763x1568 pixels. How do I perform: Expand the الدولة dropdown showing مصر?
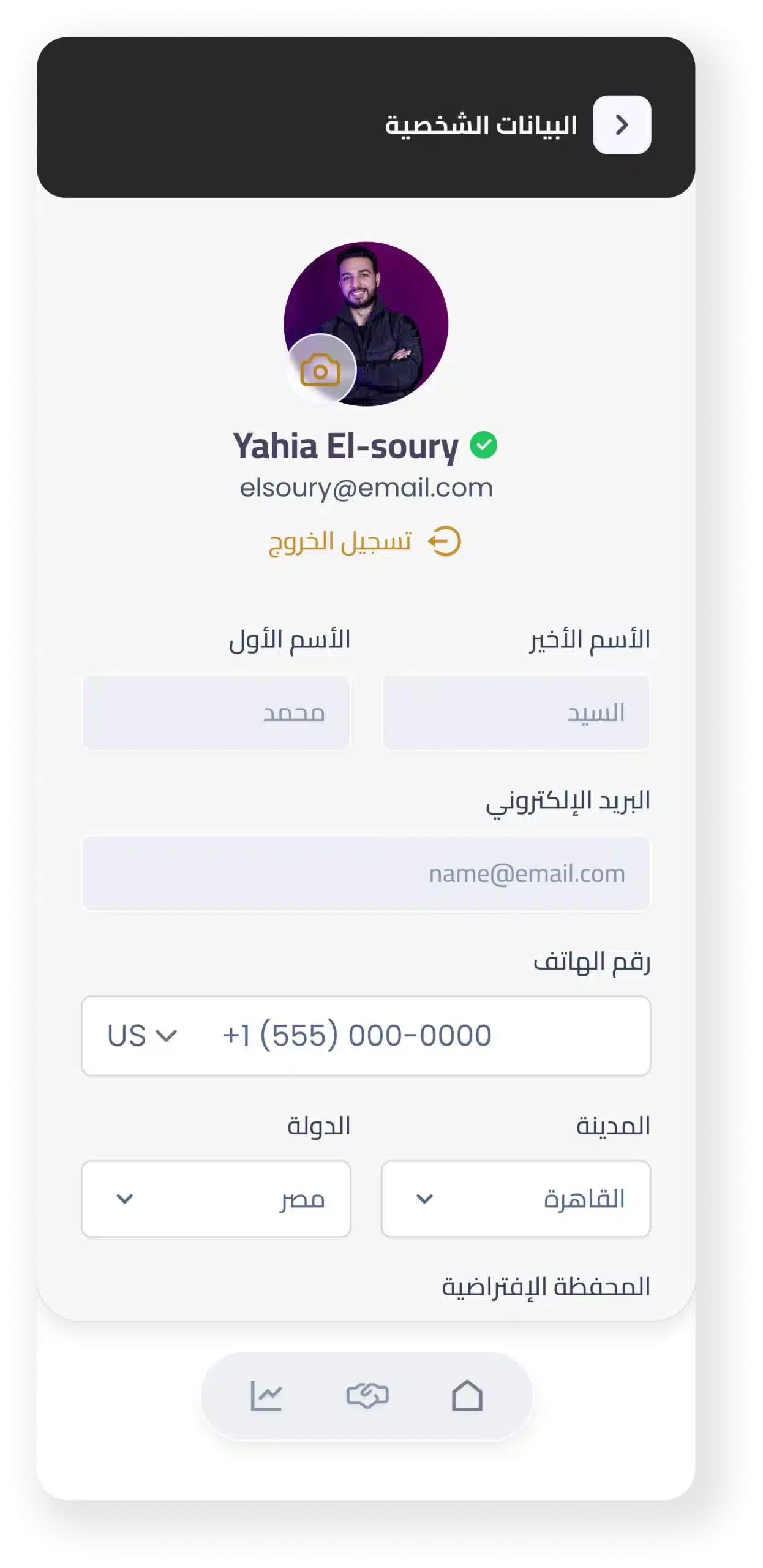coord(216,1199)
